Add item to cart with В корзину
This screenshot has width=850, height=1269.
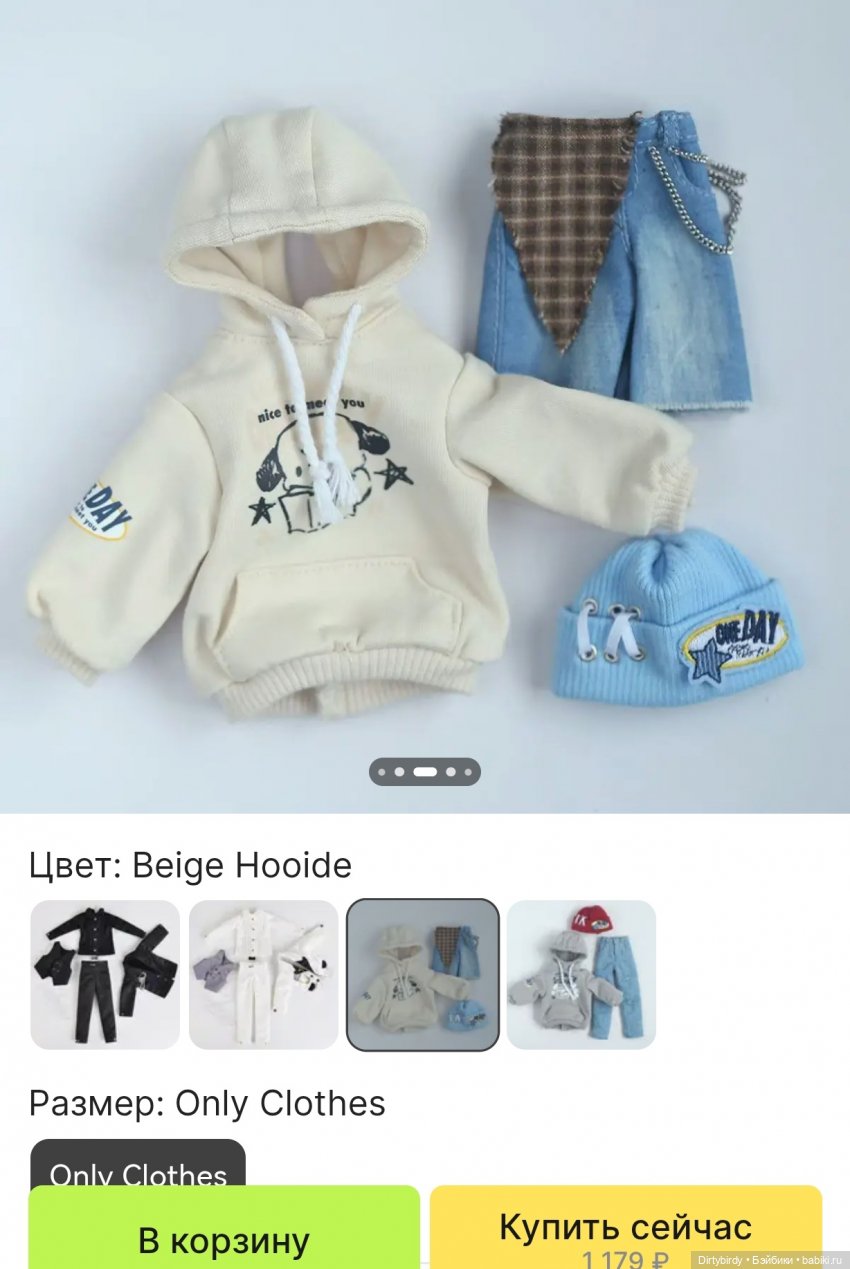point(224,1236)
